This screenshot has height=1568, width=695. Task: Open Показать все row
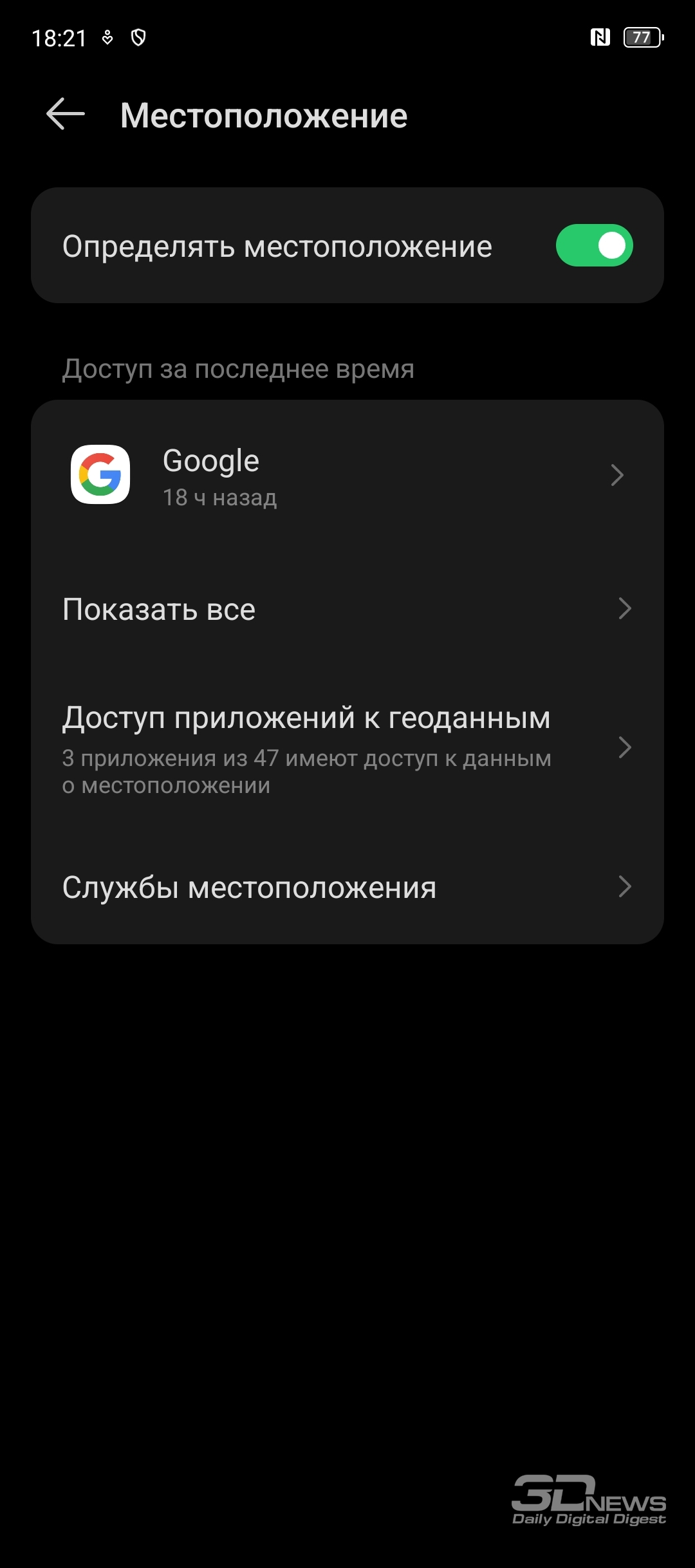[x=347, y=609]
